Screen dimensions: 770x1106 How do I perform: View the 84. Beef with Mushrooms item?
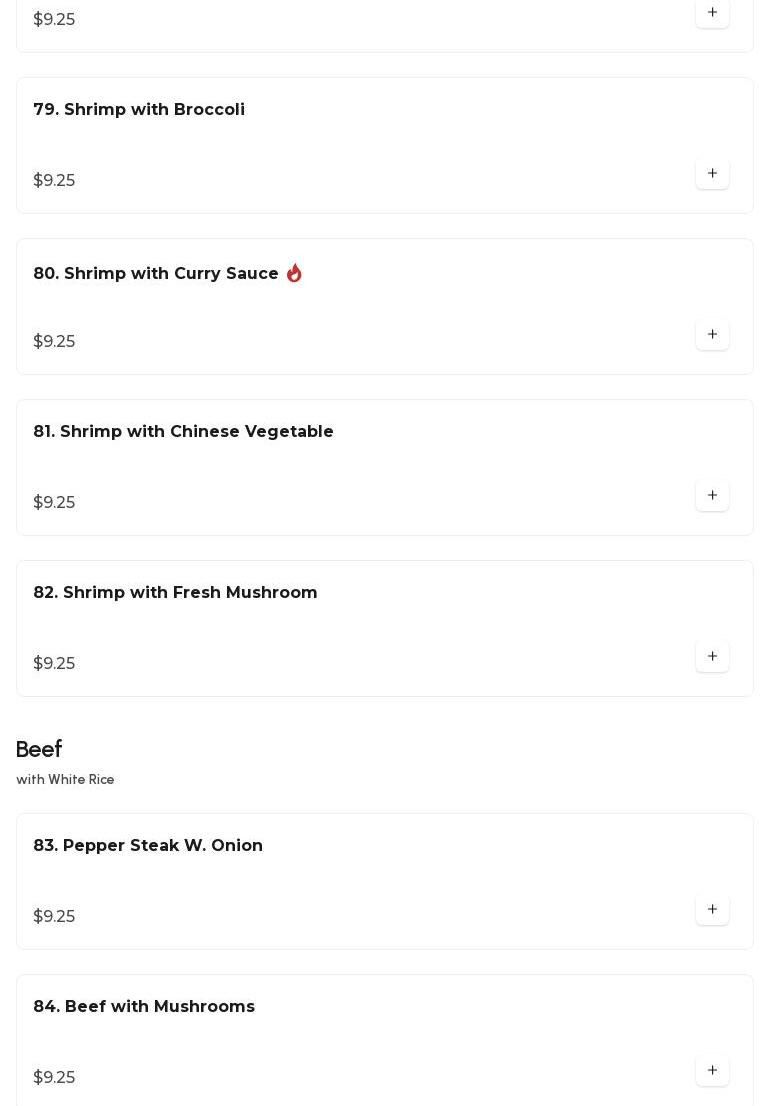coord(144,1007)
